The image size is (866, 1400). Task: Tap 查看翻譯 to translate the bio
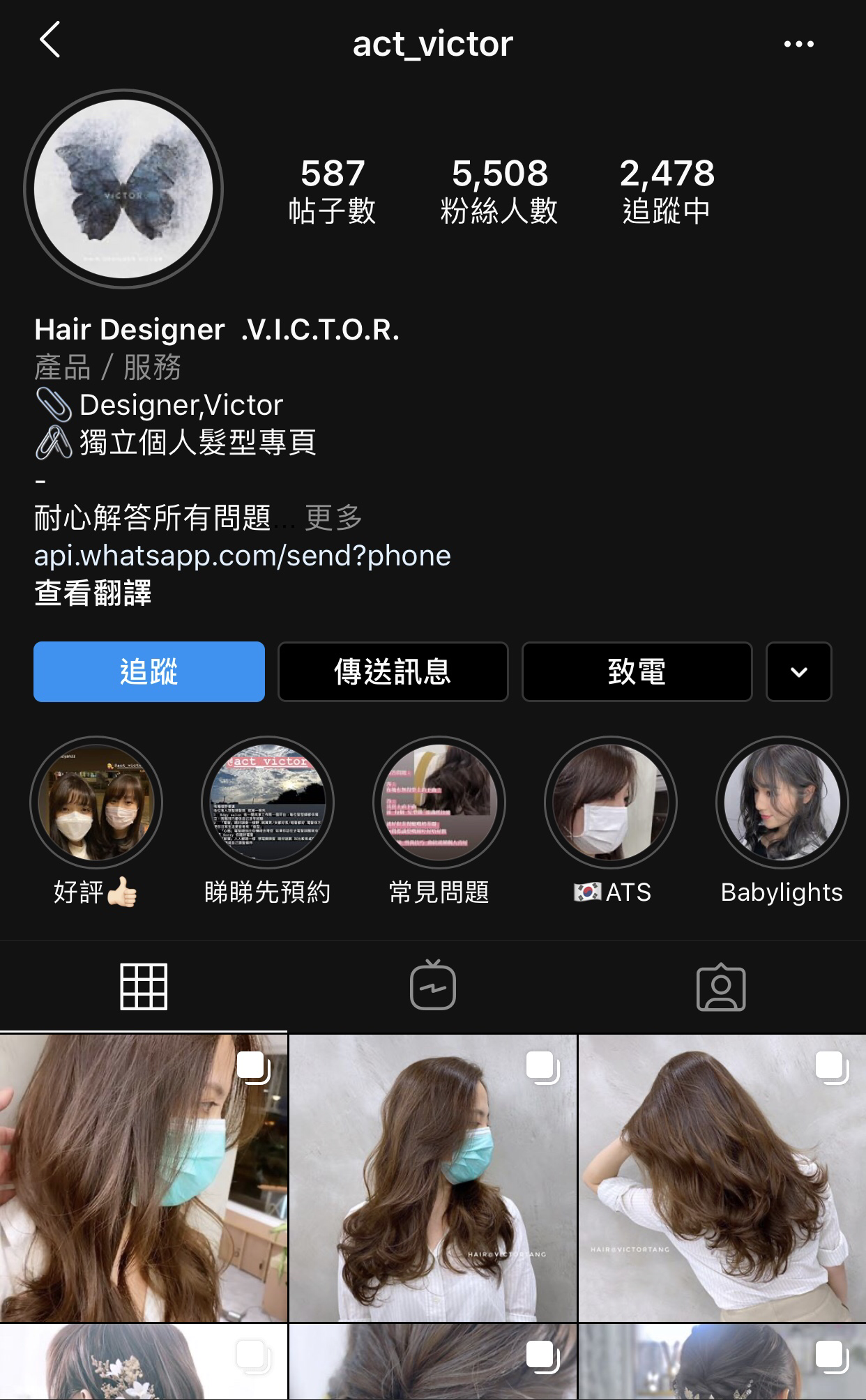coord(93,593)
